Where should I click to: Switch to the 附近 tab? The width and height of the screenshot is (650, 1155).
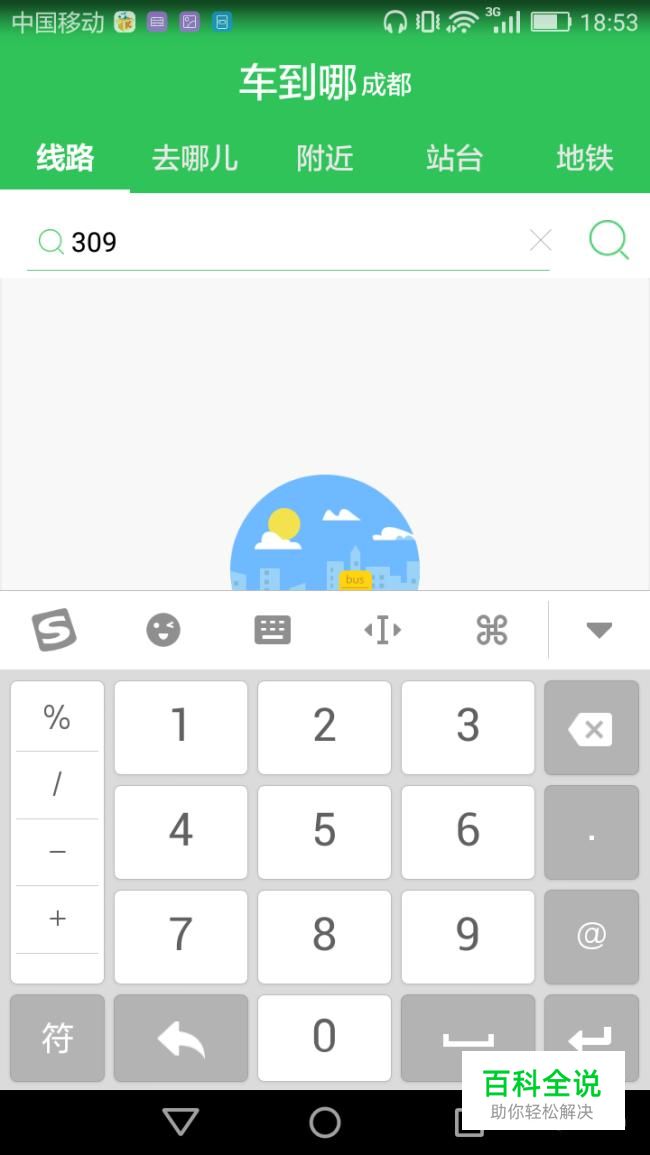[325, 158]
